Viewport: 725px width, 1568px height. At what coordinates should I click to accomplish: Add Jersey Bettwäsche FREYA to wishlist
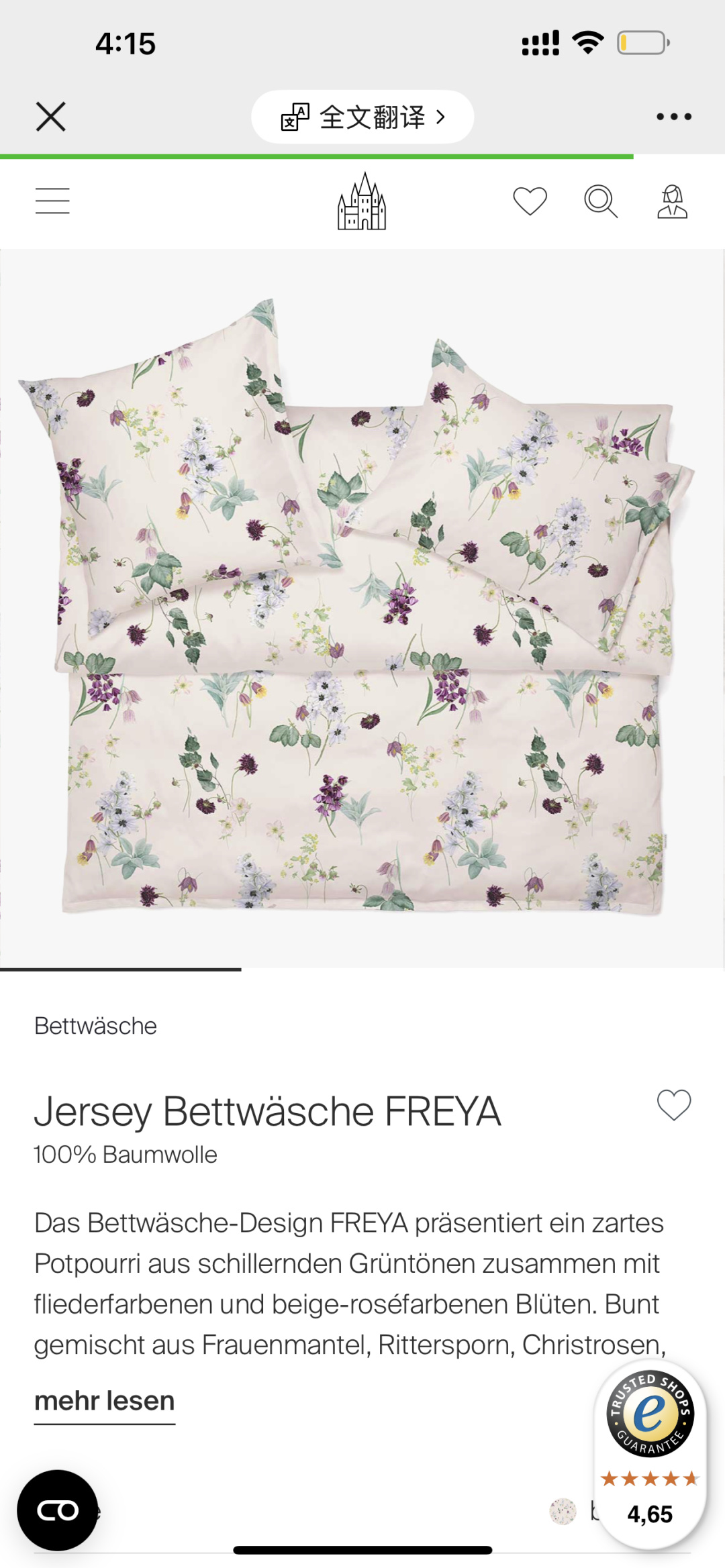673,1104
